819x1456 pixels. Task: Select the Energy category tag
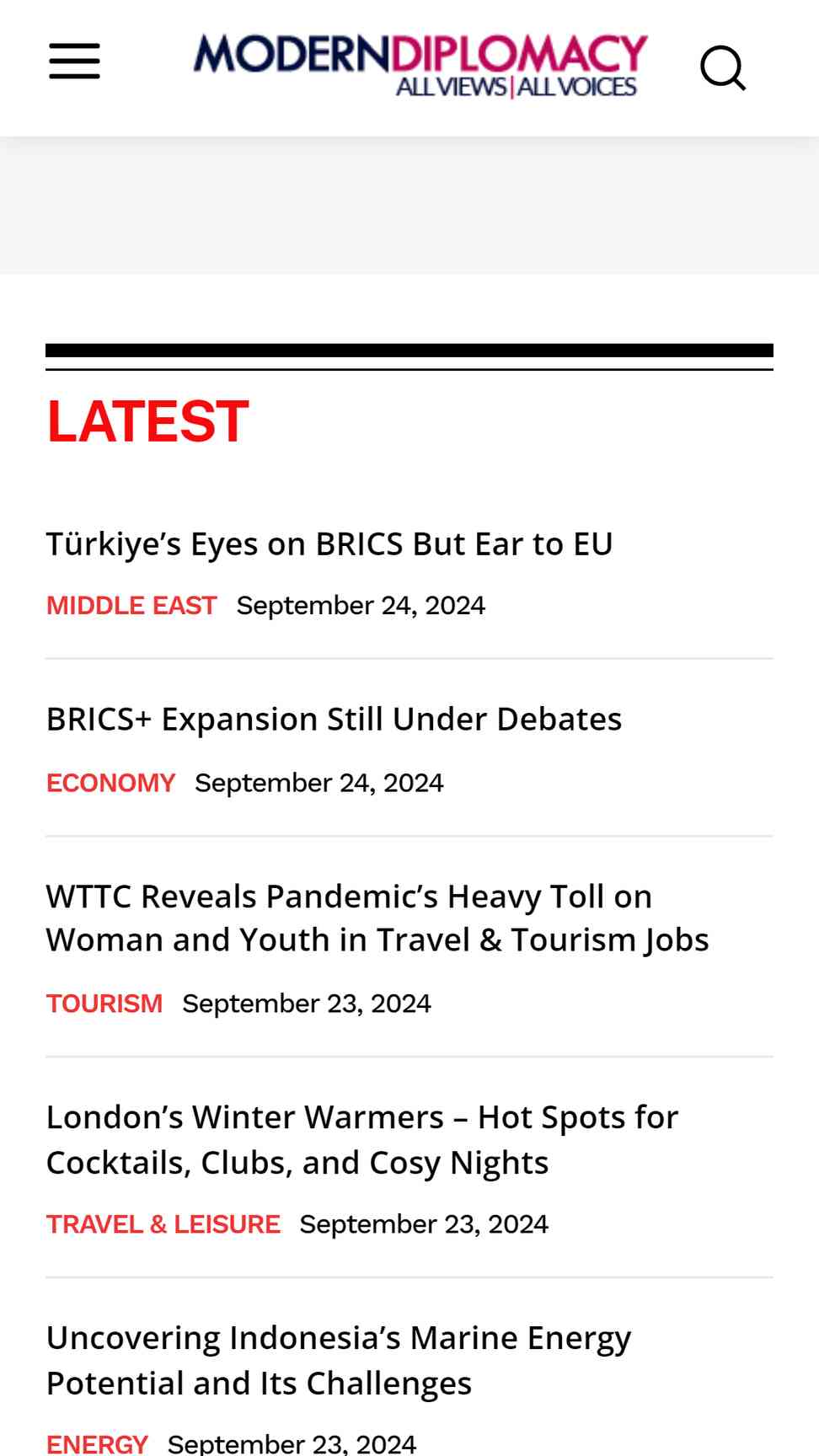[x=97, y=1443]
